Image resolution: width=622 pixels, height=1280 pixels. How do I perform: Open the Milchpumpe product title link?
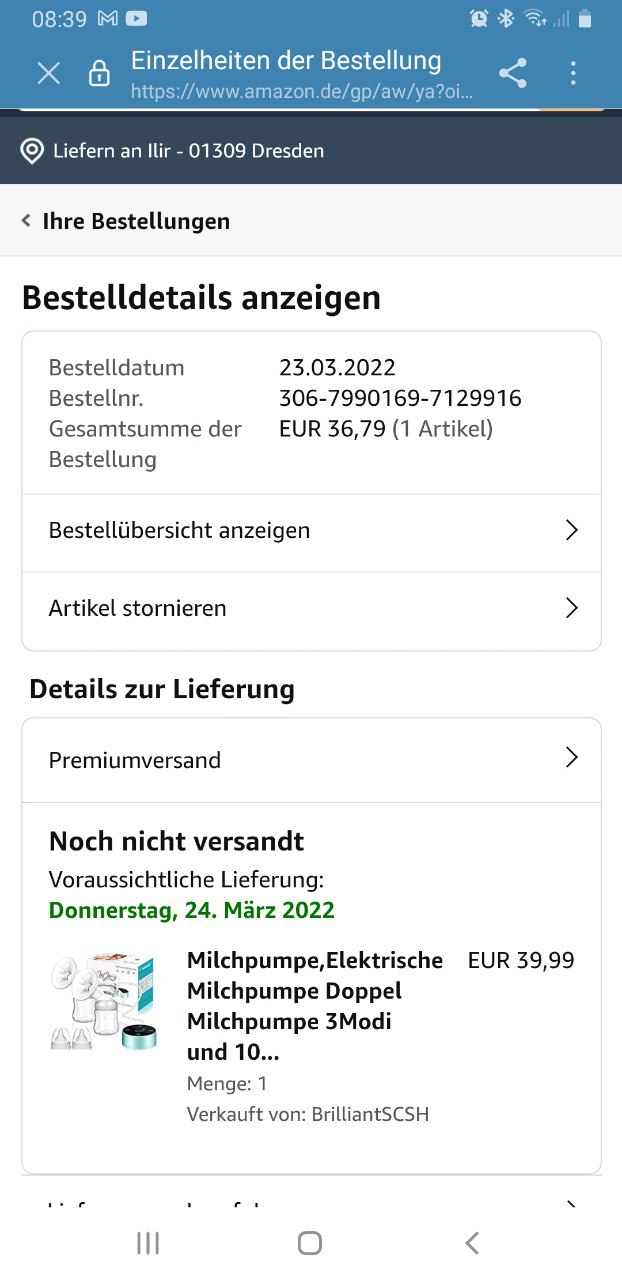315,1006
